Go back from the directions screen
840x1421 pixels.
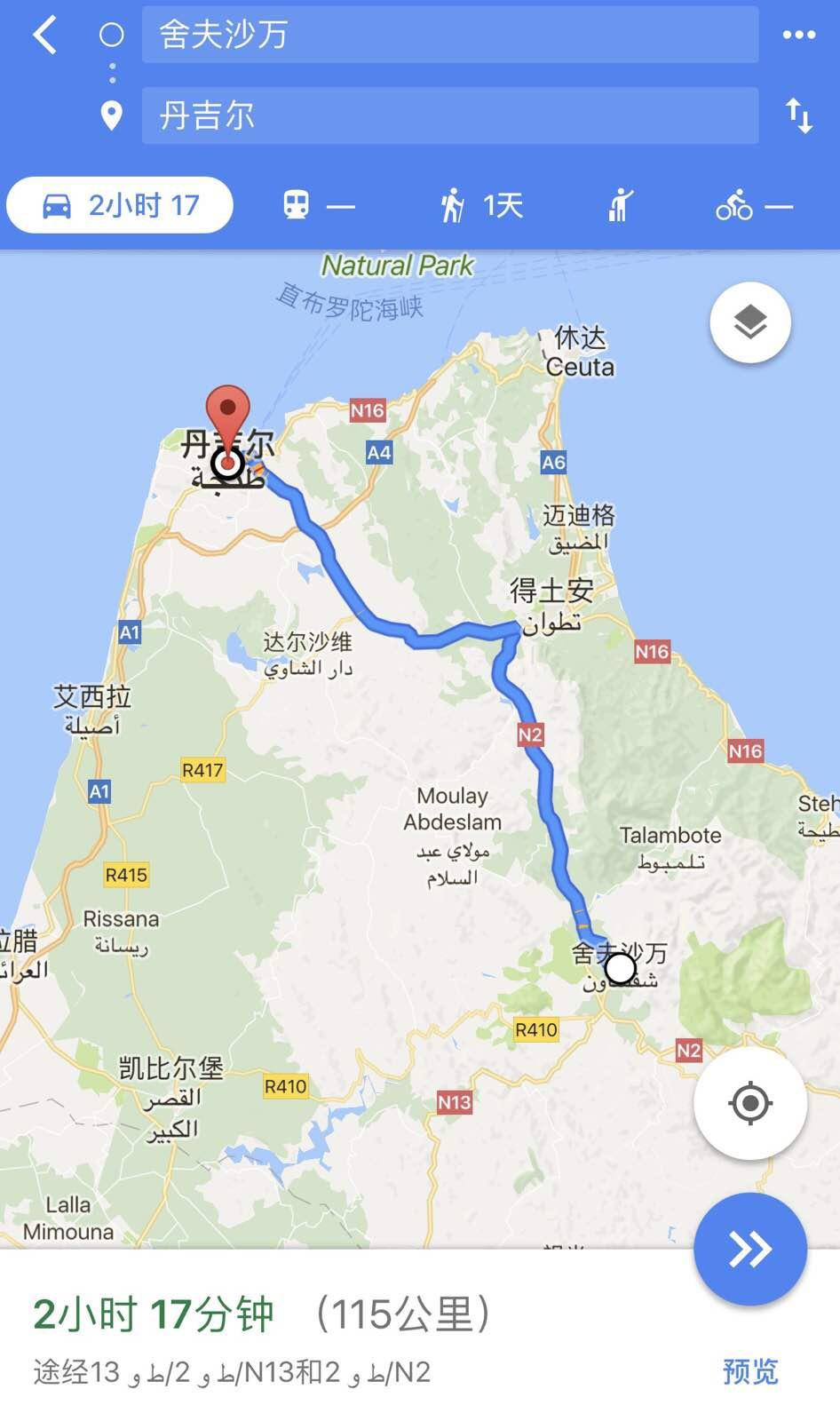tap(44, 36)
